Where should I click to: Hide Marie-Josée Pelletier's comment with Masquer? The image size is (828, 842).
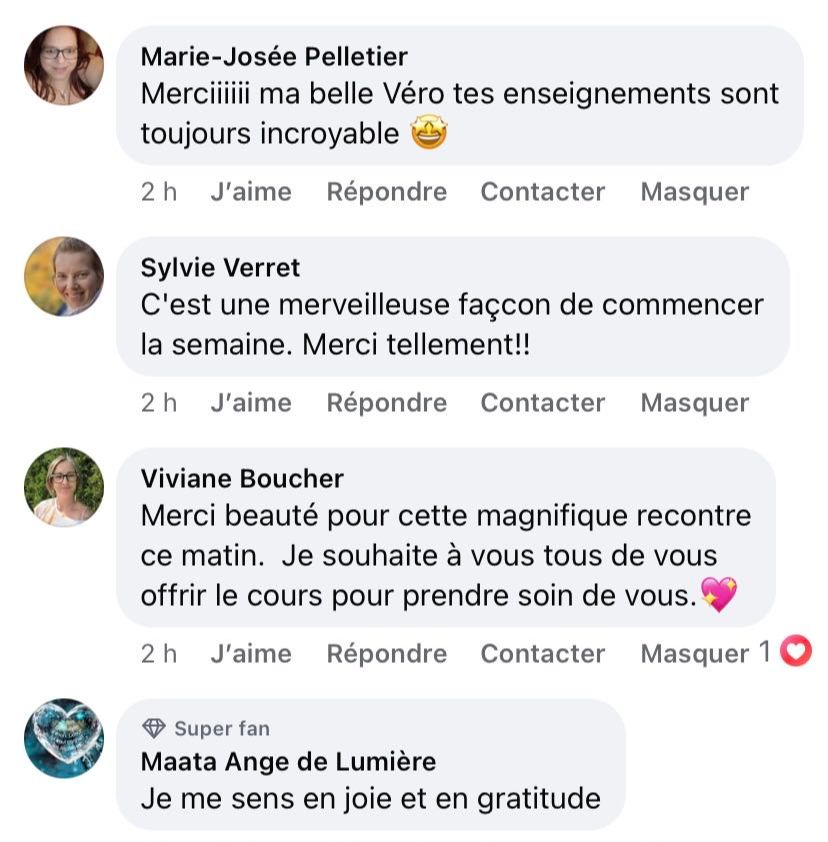[694, 192]
